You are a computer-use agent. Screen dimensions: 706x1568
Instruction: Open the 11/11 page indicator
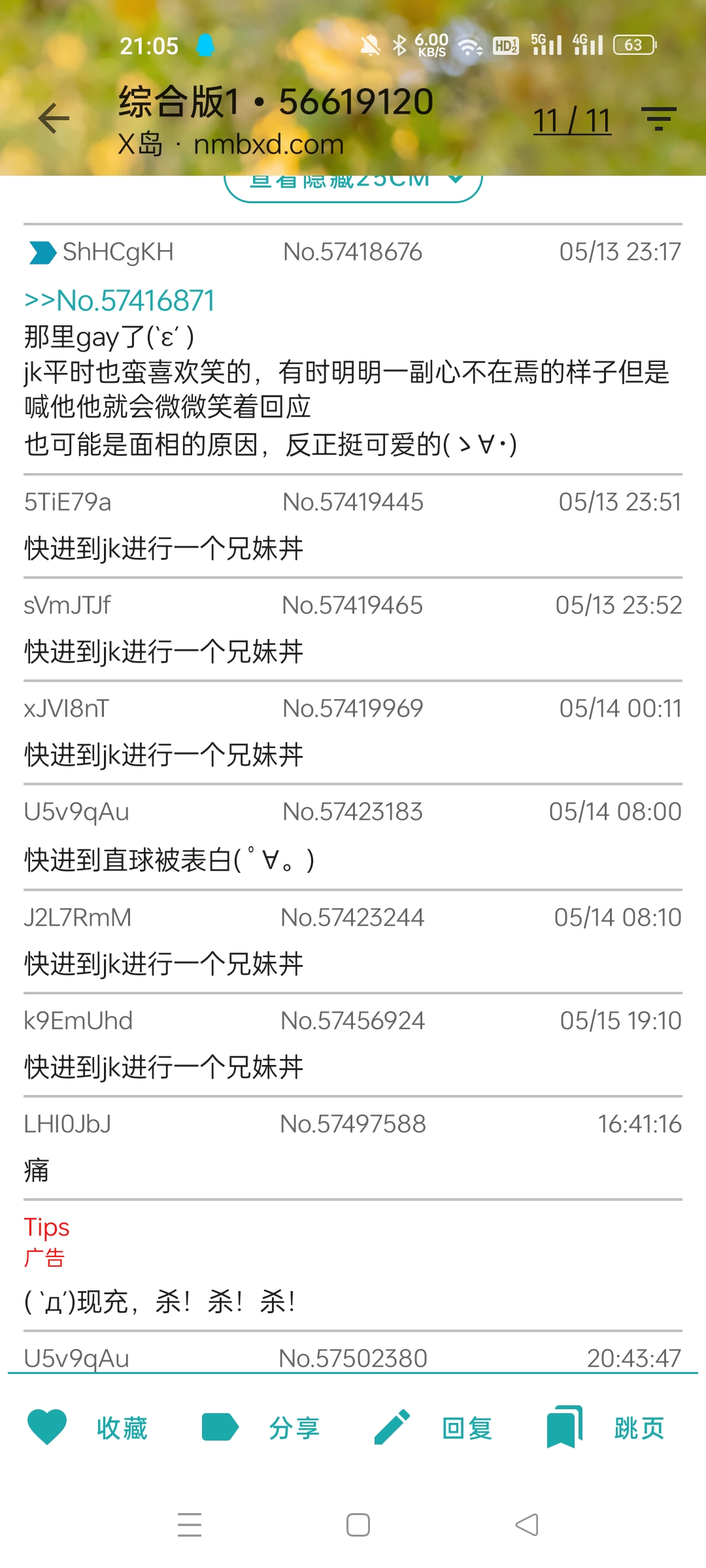pyautogui.click(x=572, y=121)
